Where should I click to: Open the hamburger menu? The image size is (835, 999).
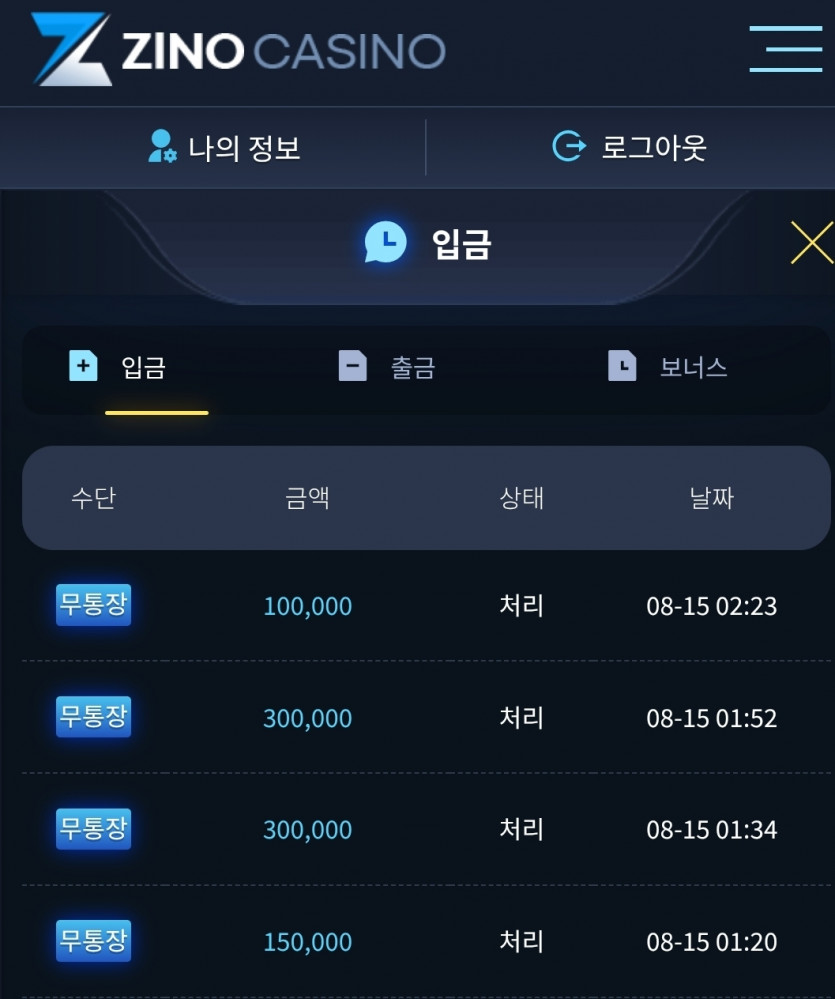785,47
